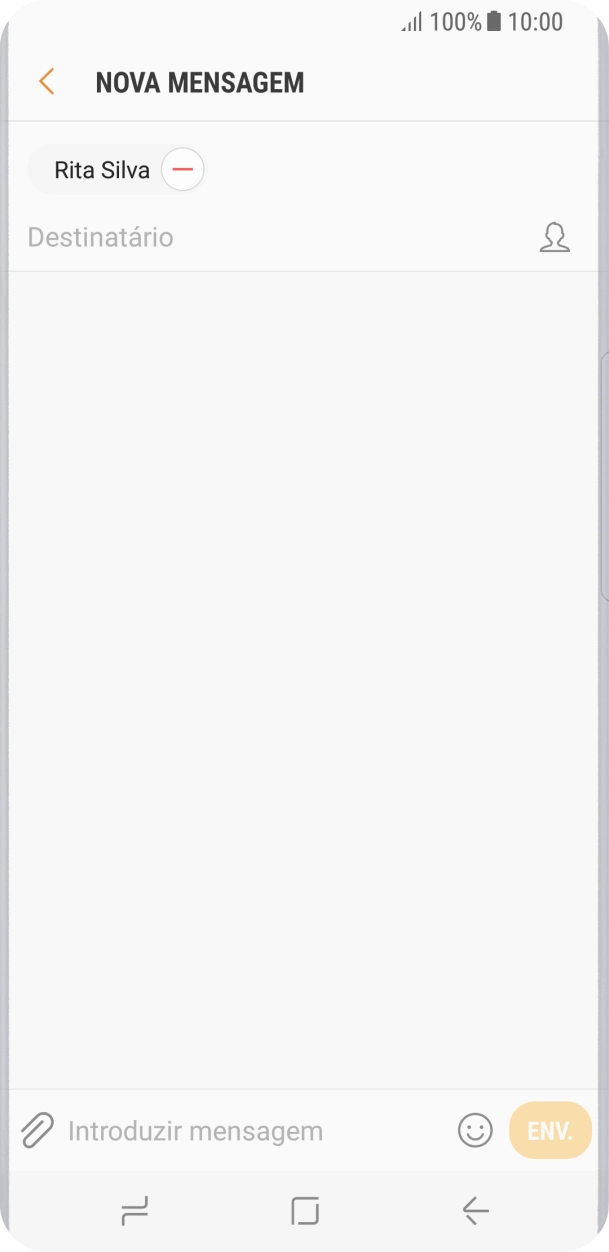Attach a file with the paperclip
Screen dimensions: 609x1252
pyautogui.click(x=36, y=1131)
